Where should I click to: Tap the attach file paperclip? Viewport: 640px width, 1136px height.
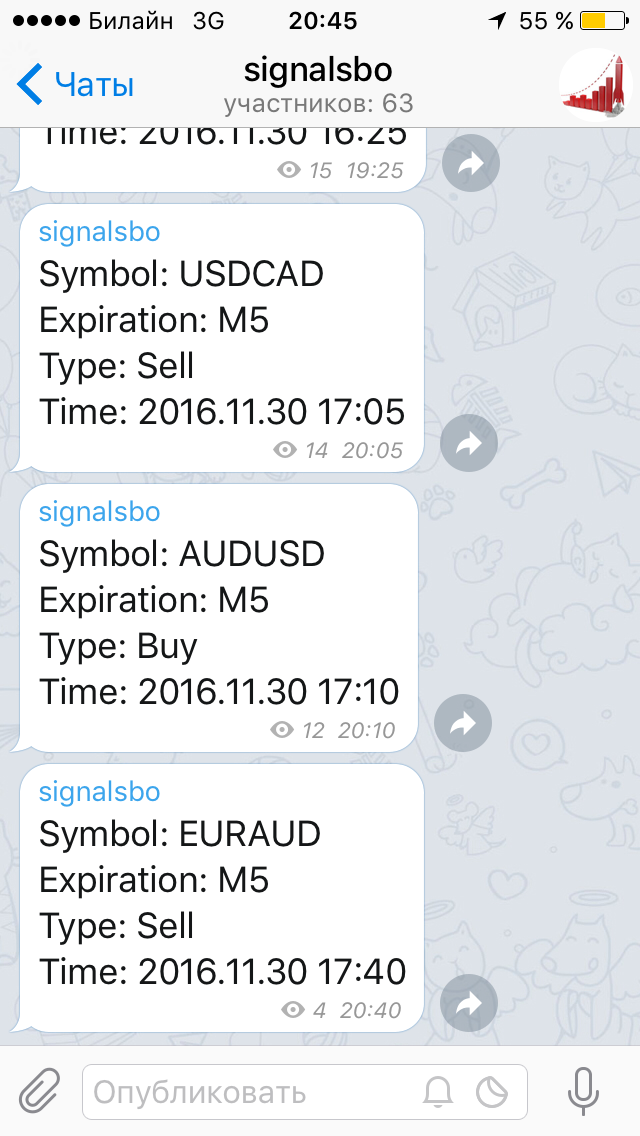(39, 1091)
